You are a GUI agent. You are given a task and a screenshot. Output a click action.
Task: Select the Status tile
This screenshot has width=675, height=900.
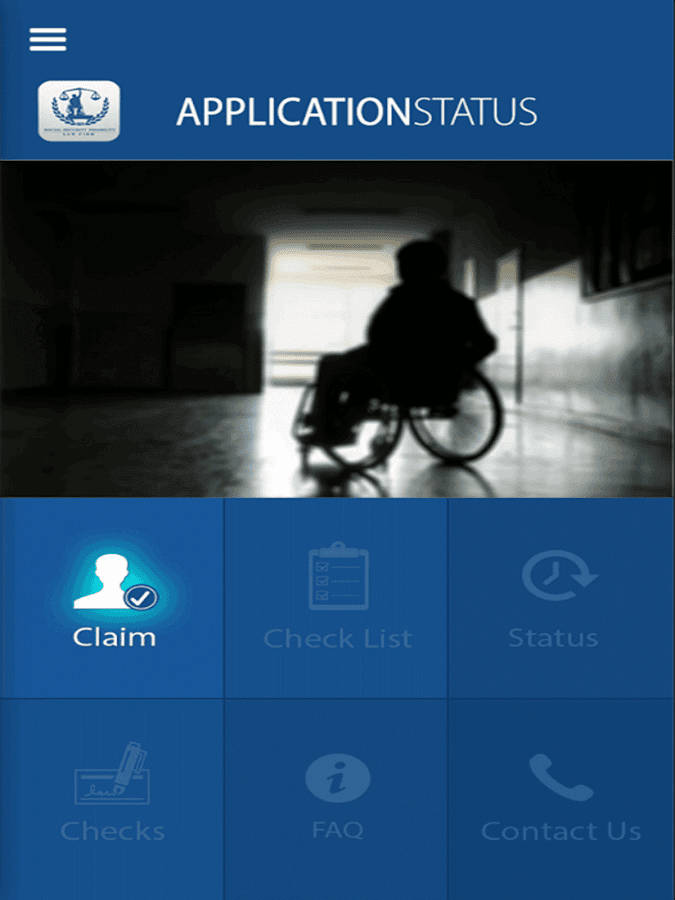(x=559, y=600)
